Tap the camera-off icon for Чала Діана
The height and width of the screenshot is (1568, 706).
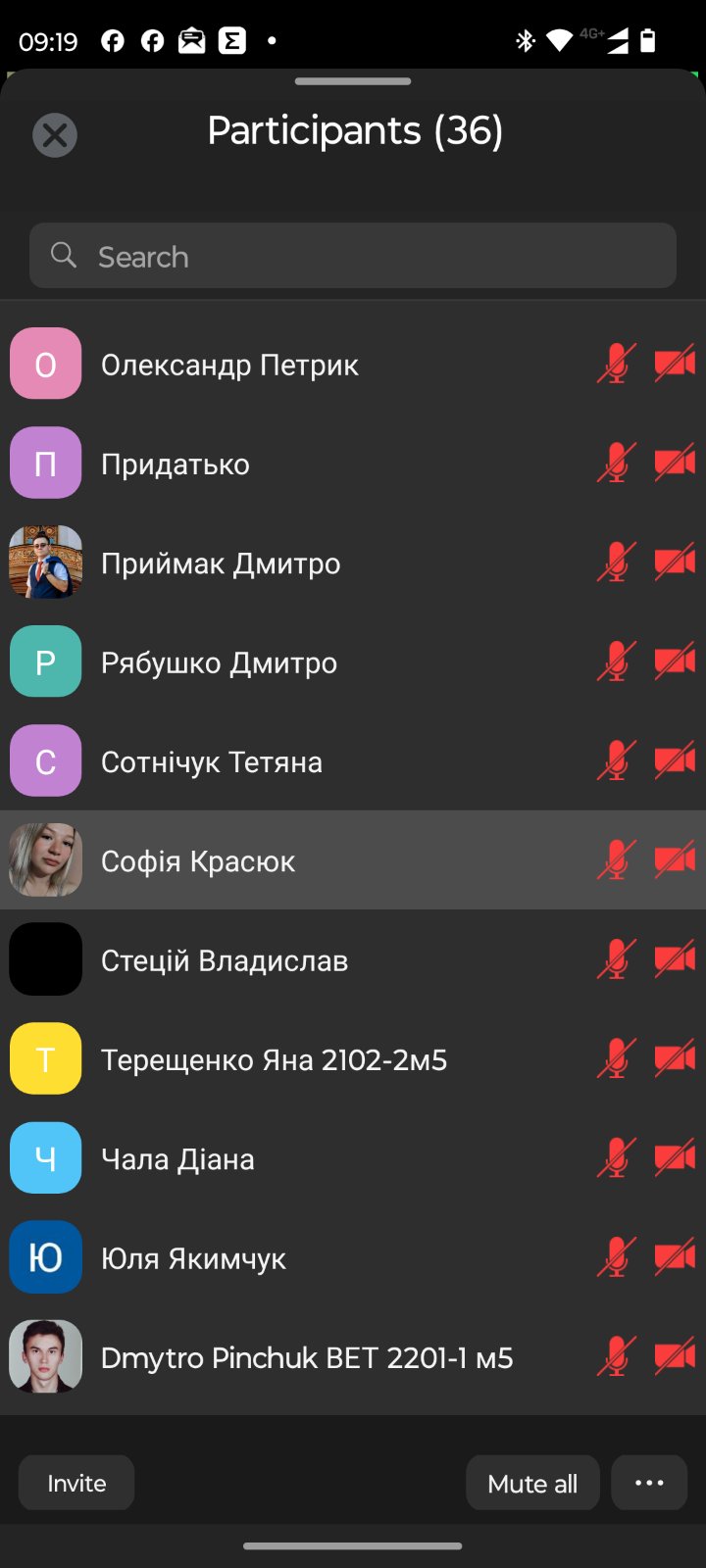(x=675, y=1158)
